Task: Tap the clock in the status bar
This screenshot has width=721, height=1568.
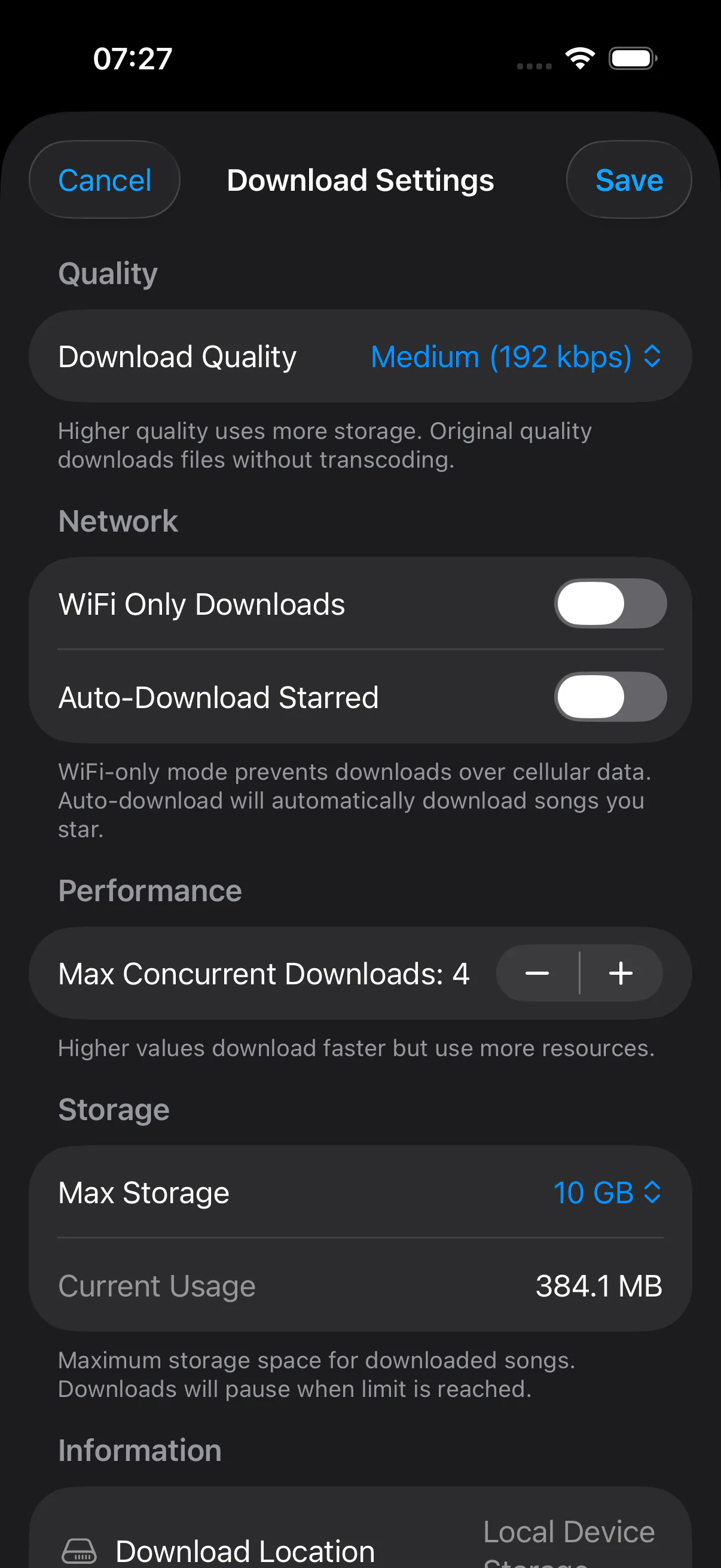Action: point(132,57)
